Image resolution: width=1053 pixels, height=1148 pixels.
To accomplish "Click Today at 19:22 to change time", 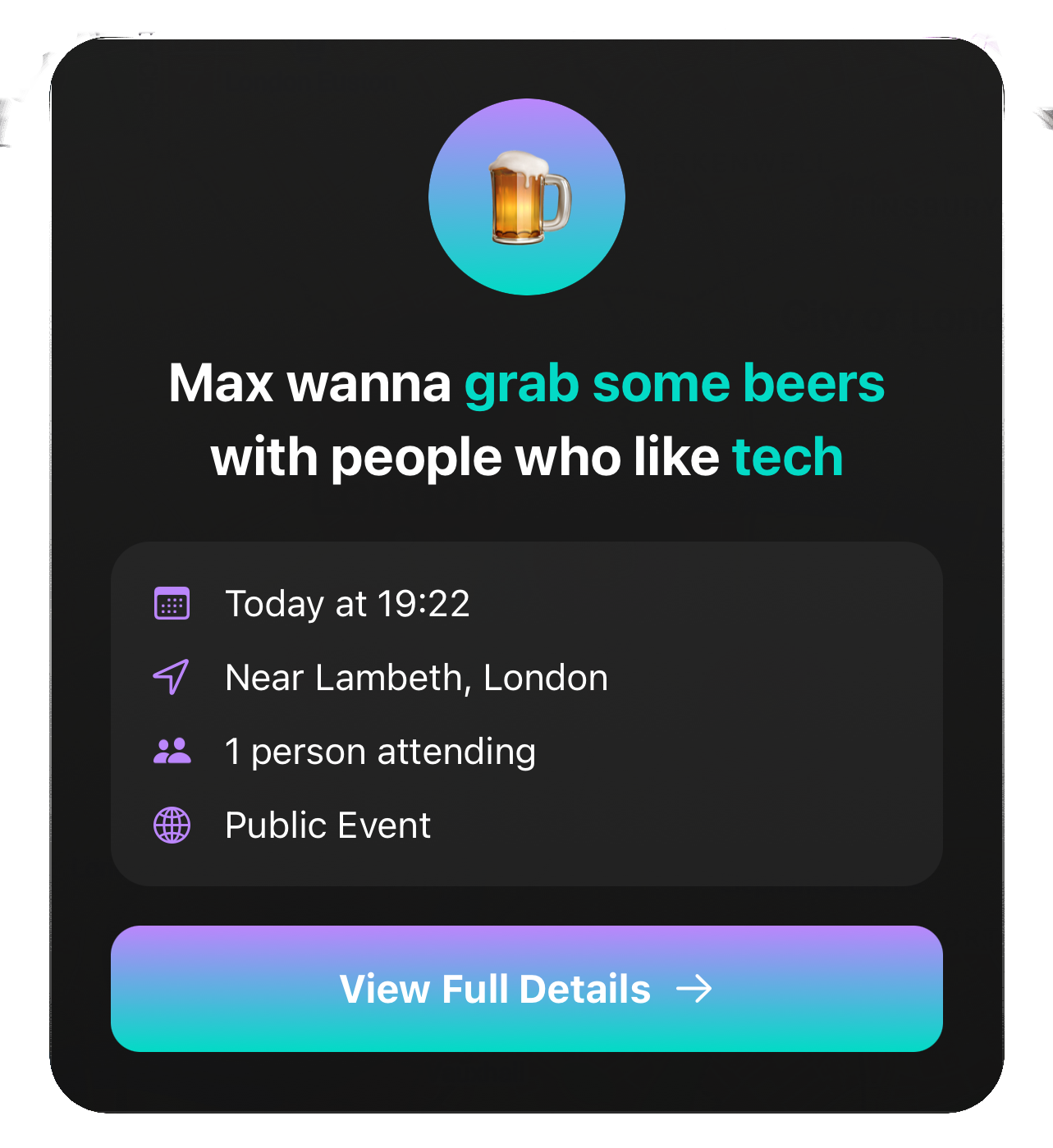I will click(x=348, y=604).
